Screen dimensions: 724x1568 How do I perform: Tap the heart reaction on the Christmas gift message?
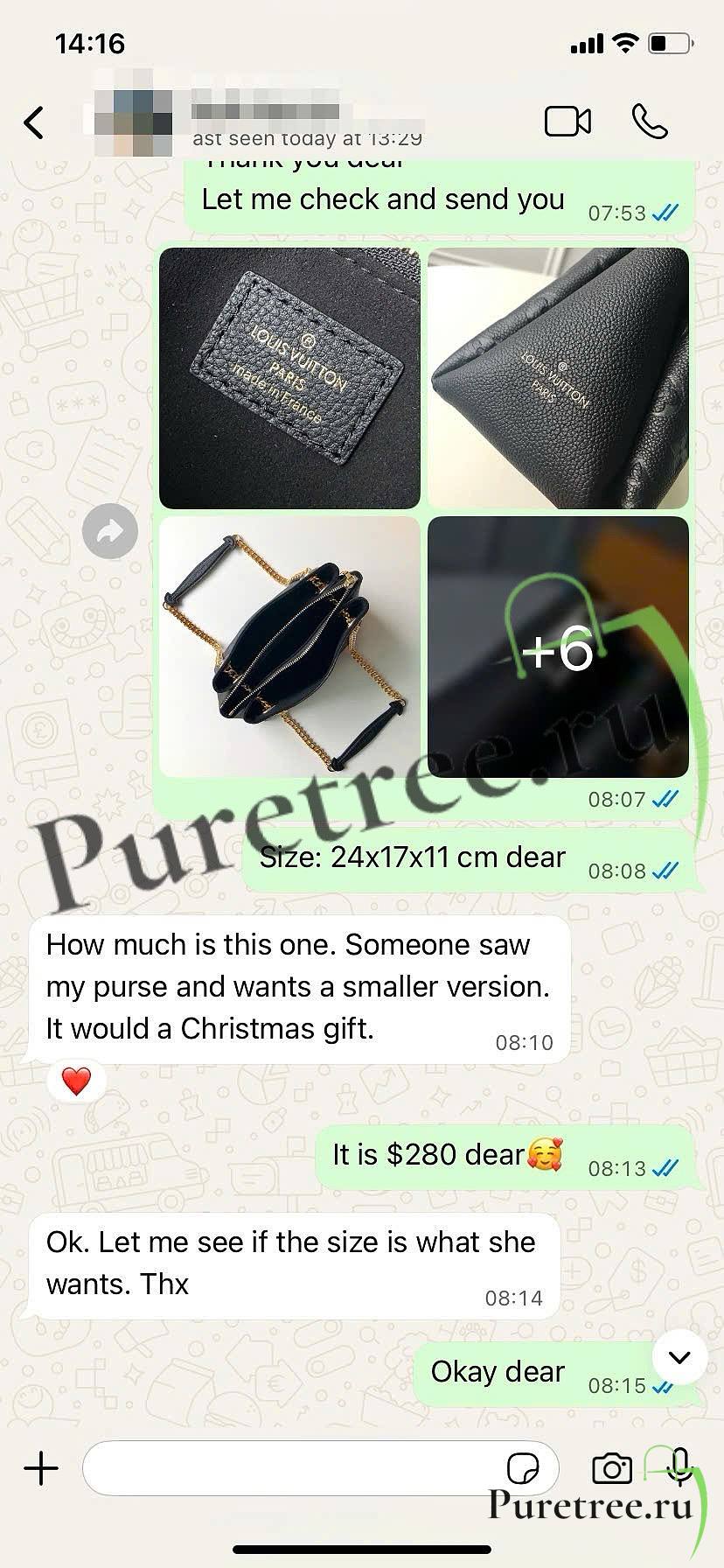(x=76, y=1081)
